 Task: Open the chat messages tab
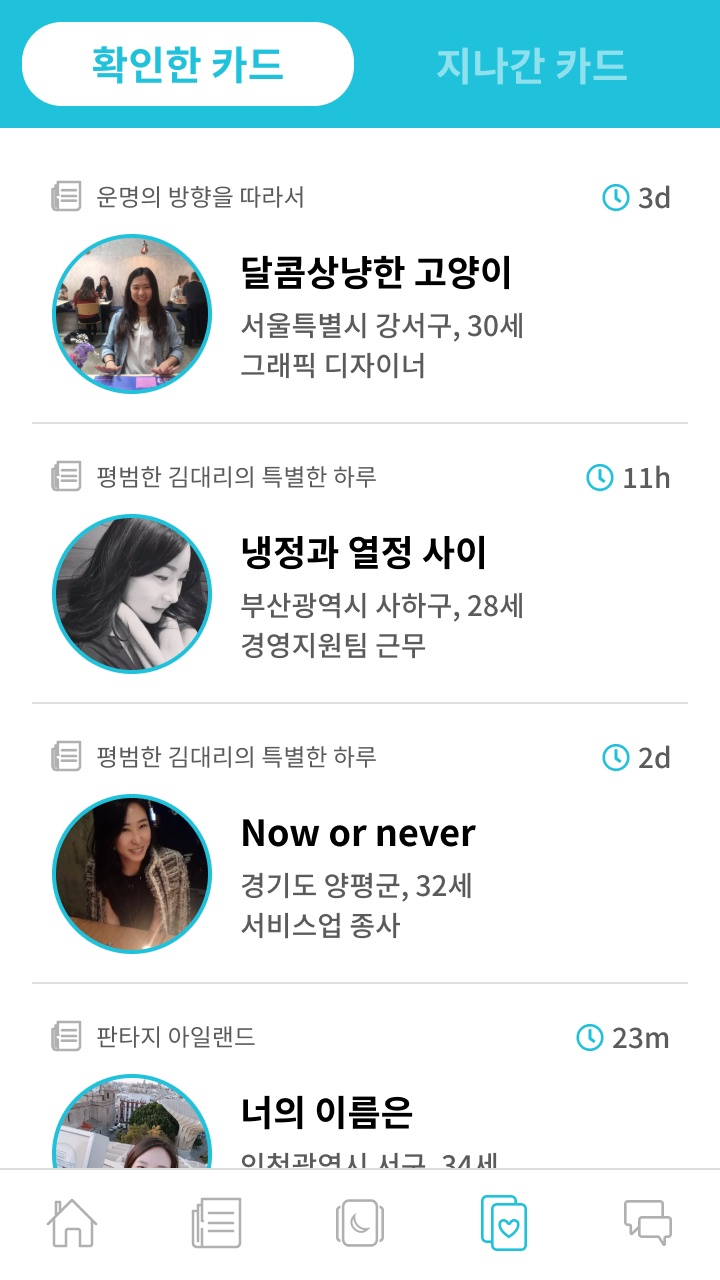(647, 1223)
